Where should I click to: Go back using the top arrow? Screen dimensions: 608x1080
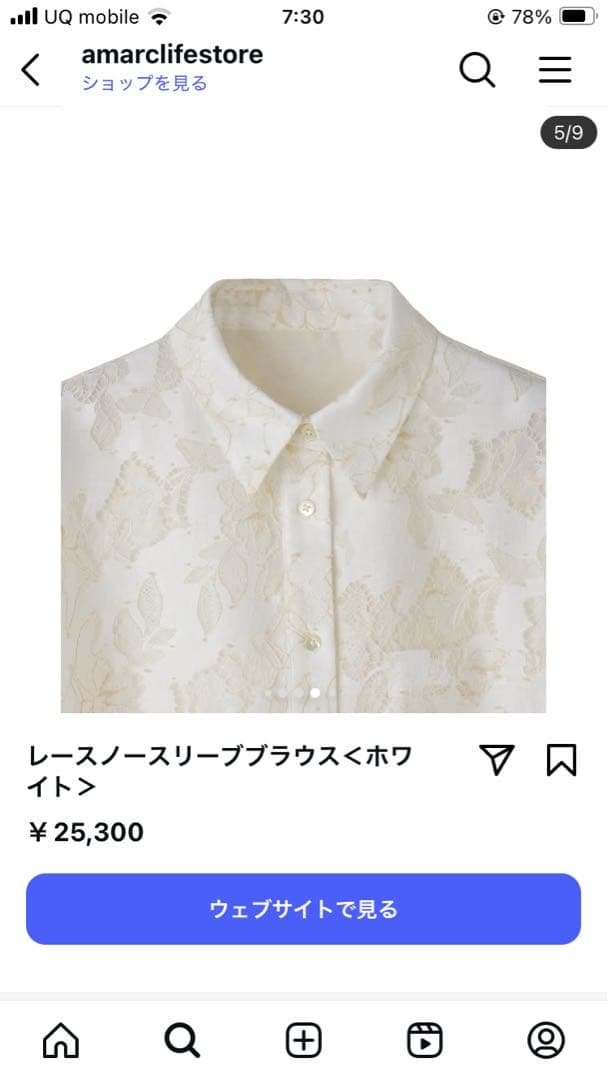tap(32, 69)
